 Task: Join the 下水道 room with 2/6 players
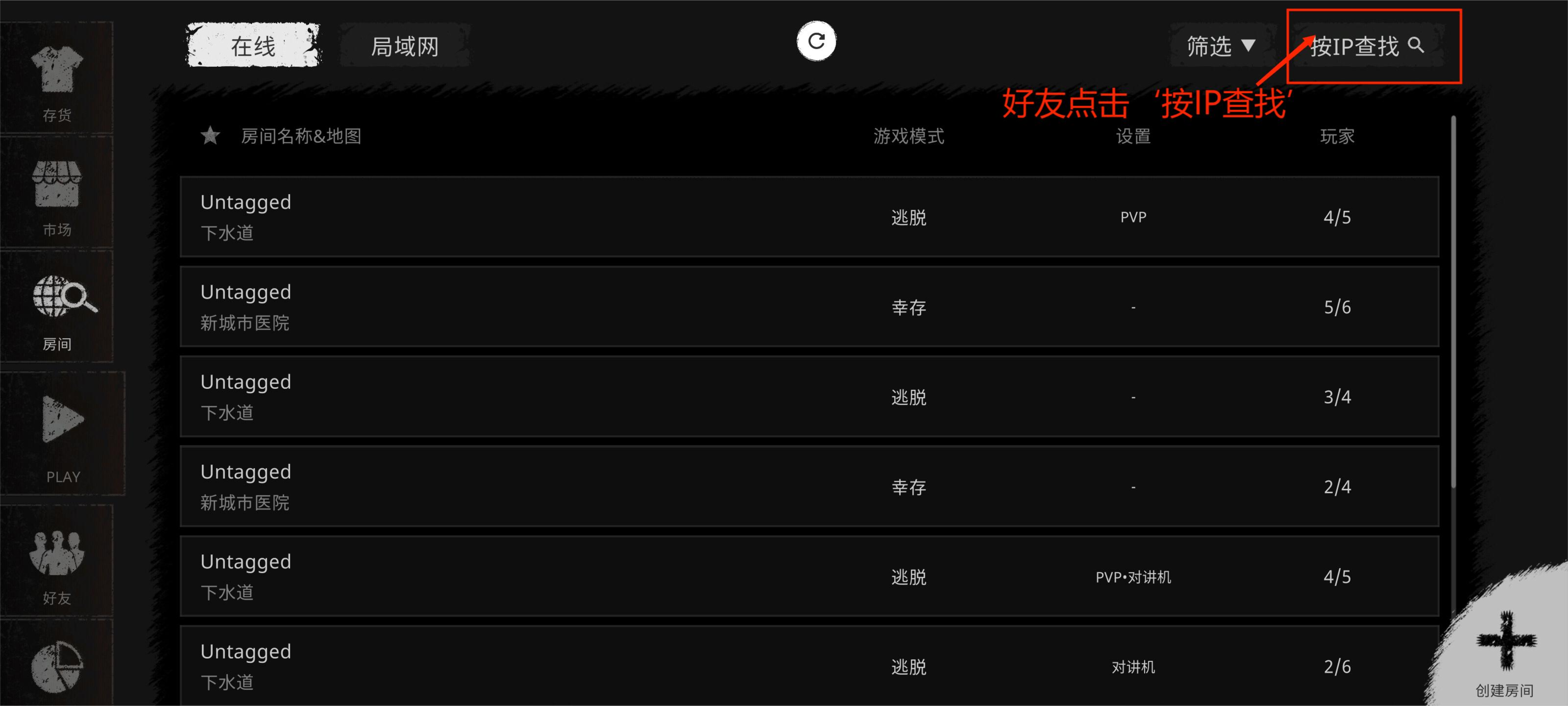tap(809, 666)
